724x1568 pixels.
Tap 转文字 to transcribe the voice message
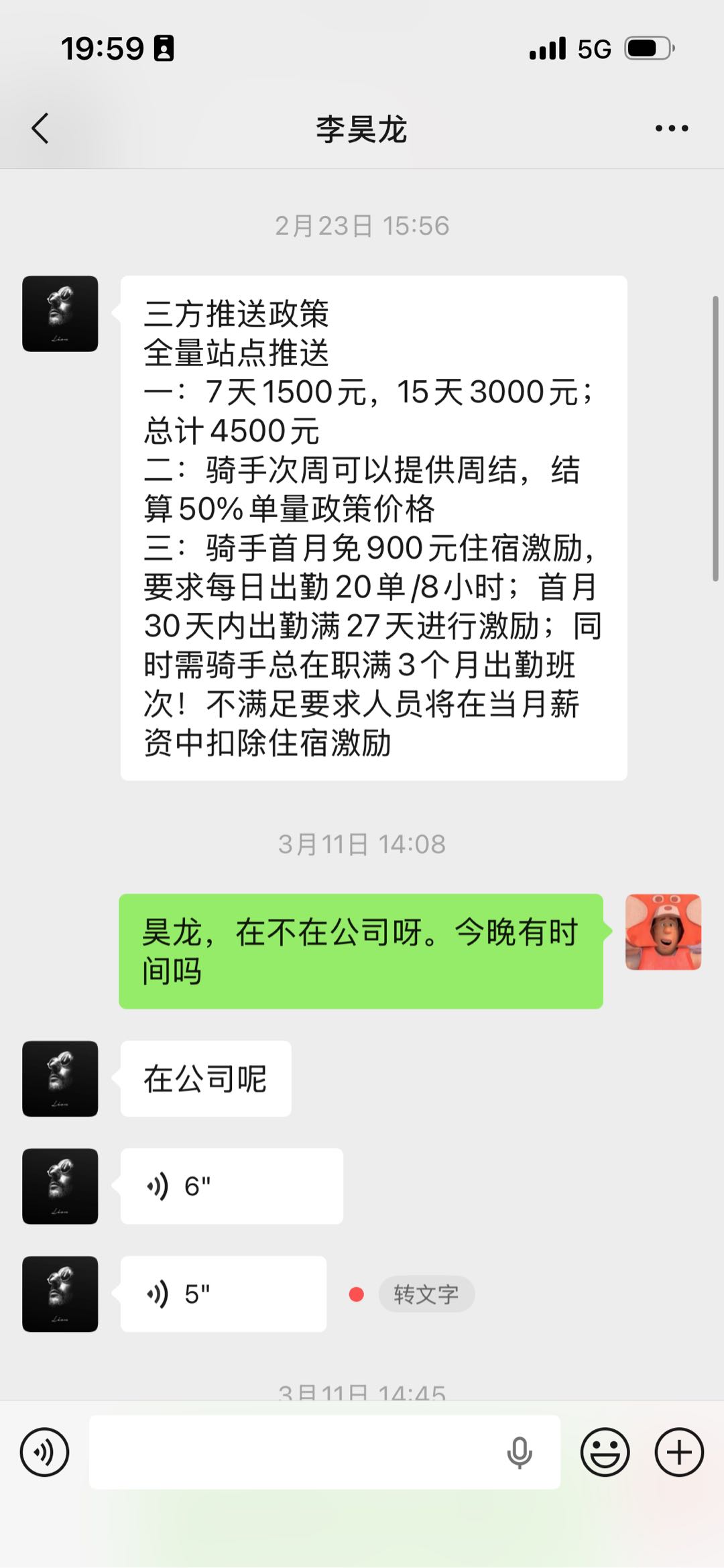coord(427,1294)
